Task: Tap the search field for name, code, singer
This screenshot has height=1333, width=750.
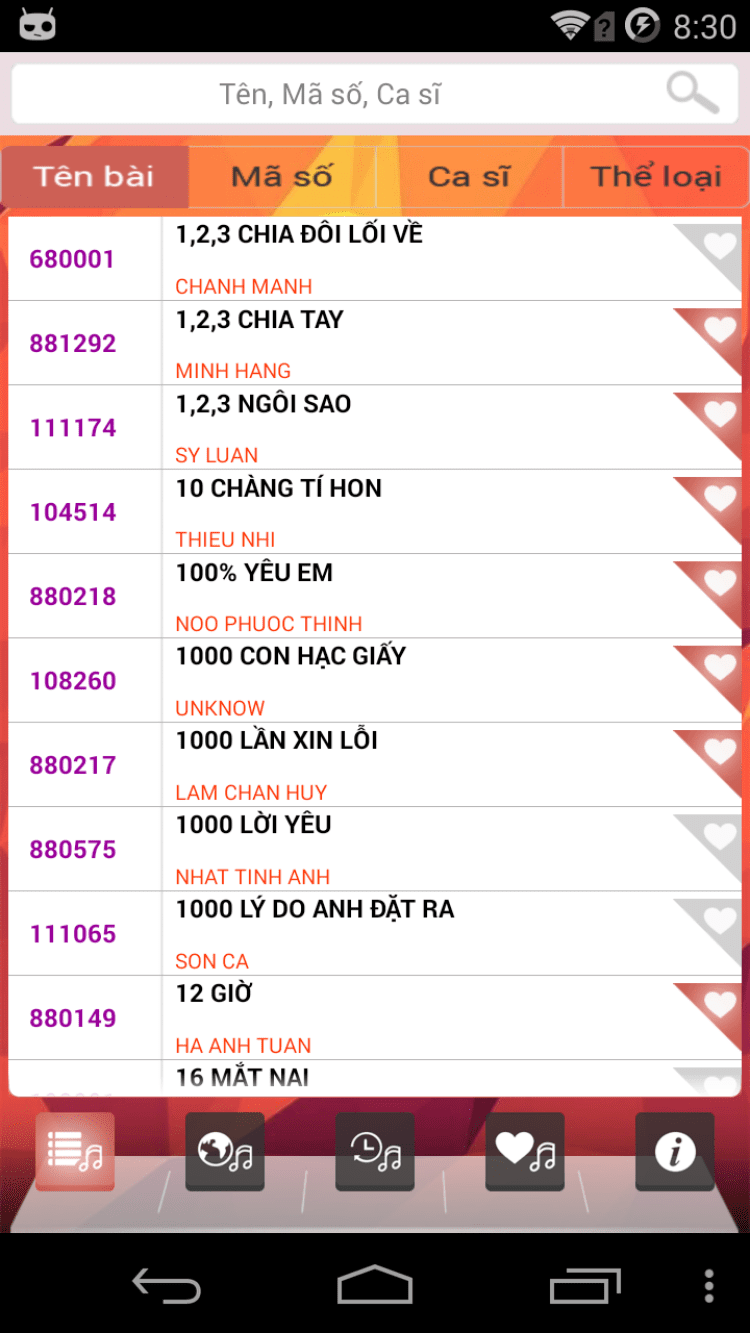Action: click(x=330, y=95)
